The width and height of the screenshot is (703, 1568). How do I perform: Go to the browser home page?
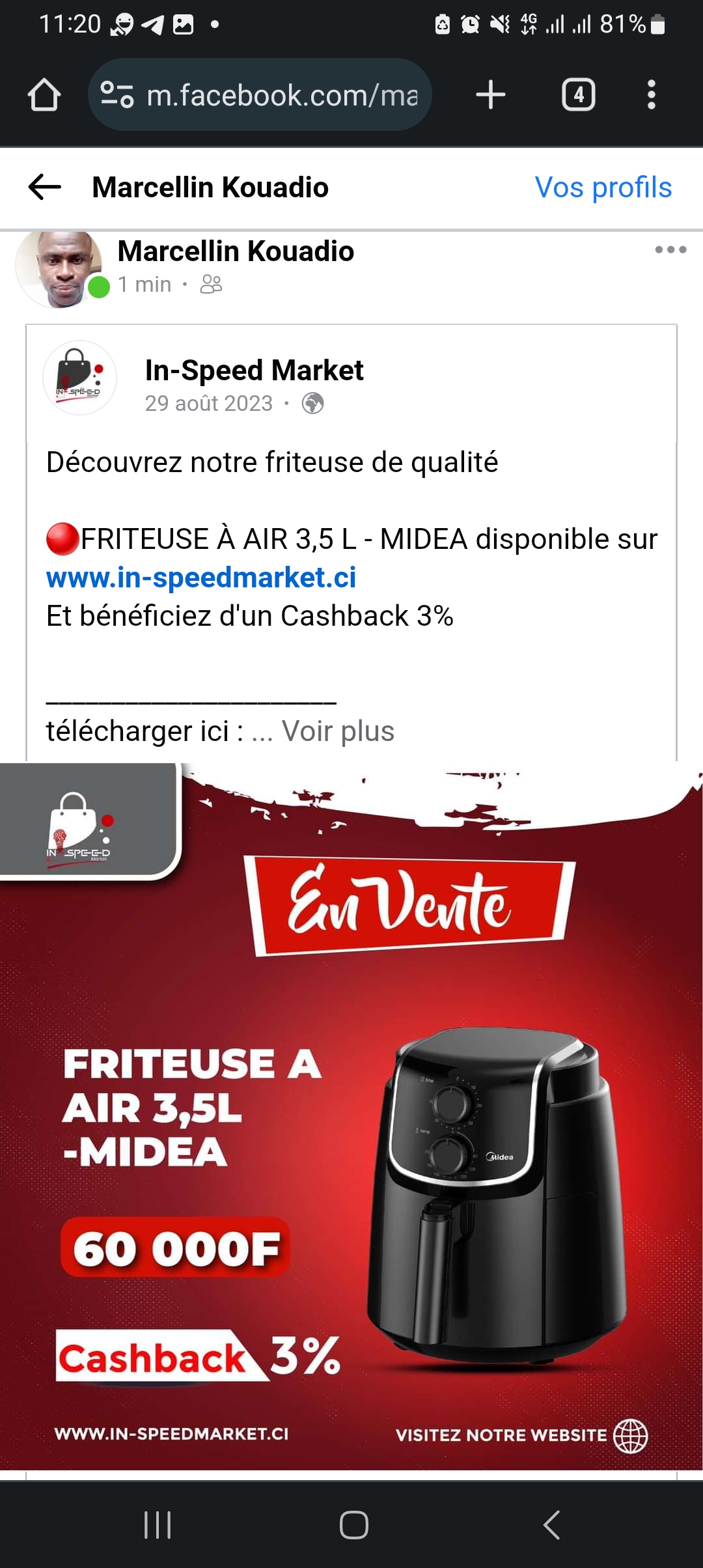[44, 95]
